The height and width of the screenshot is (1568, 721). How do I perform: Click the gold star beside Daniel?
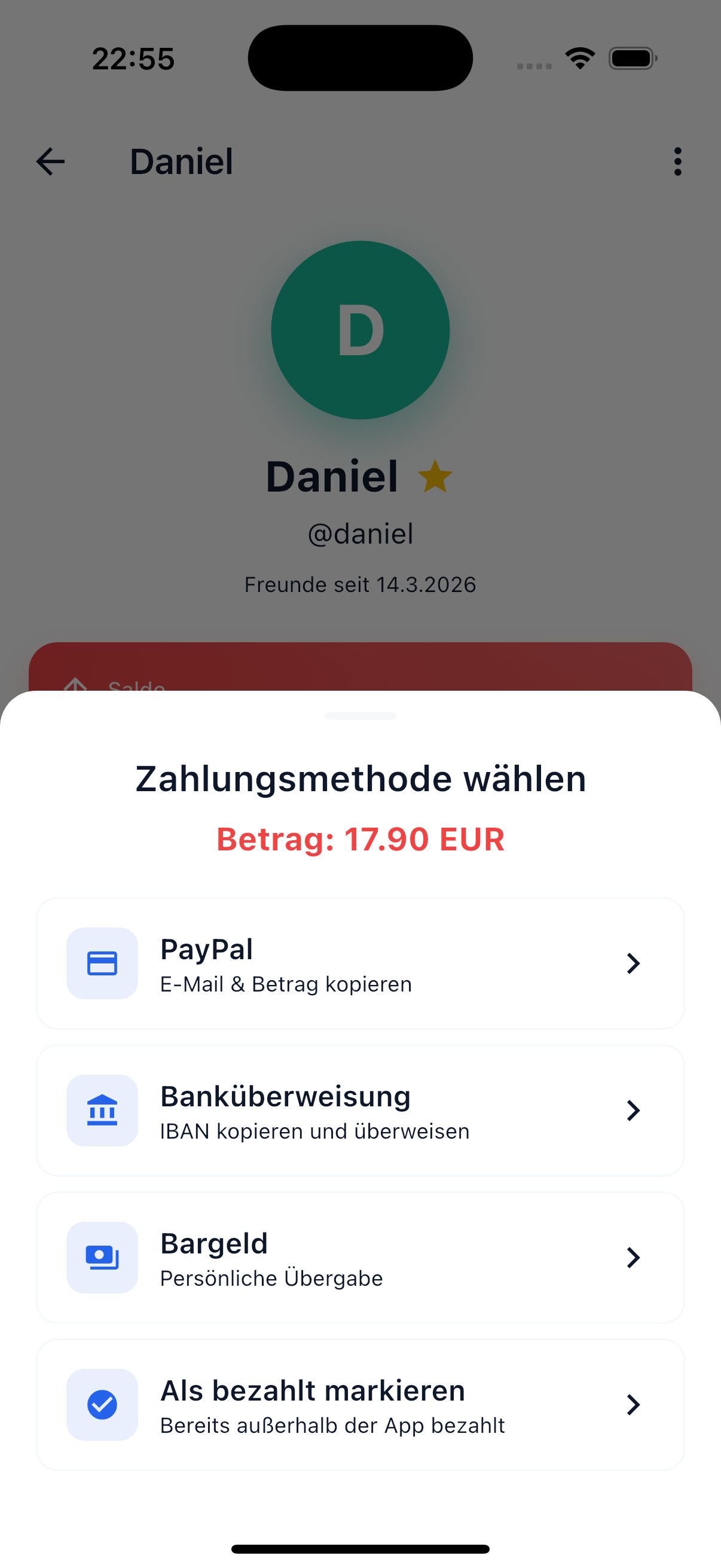point(436,476)
